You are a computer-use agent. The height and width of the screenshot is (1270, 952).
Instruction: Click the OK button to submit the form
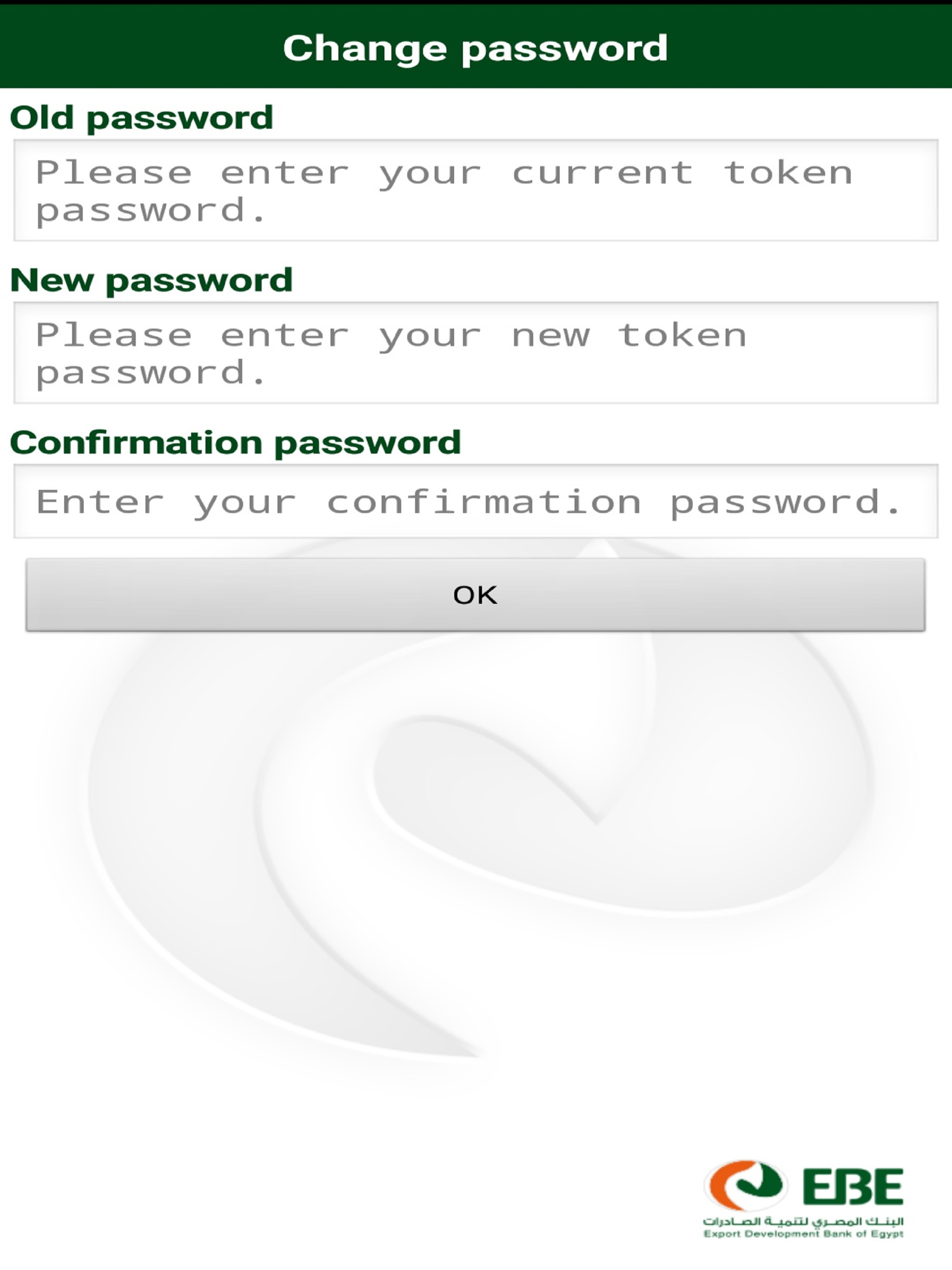point(476,595)
